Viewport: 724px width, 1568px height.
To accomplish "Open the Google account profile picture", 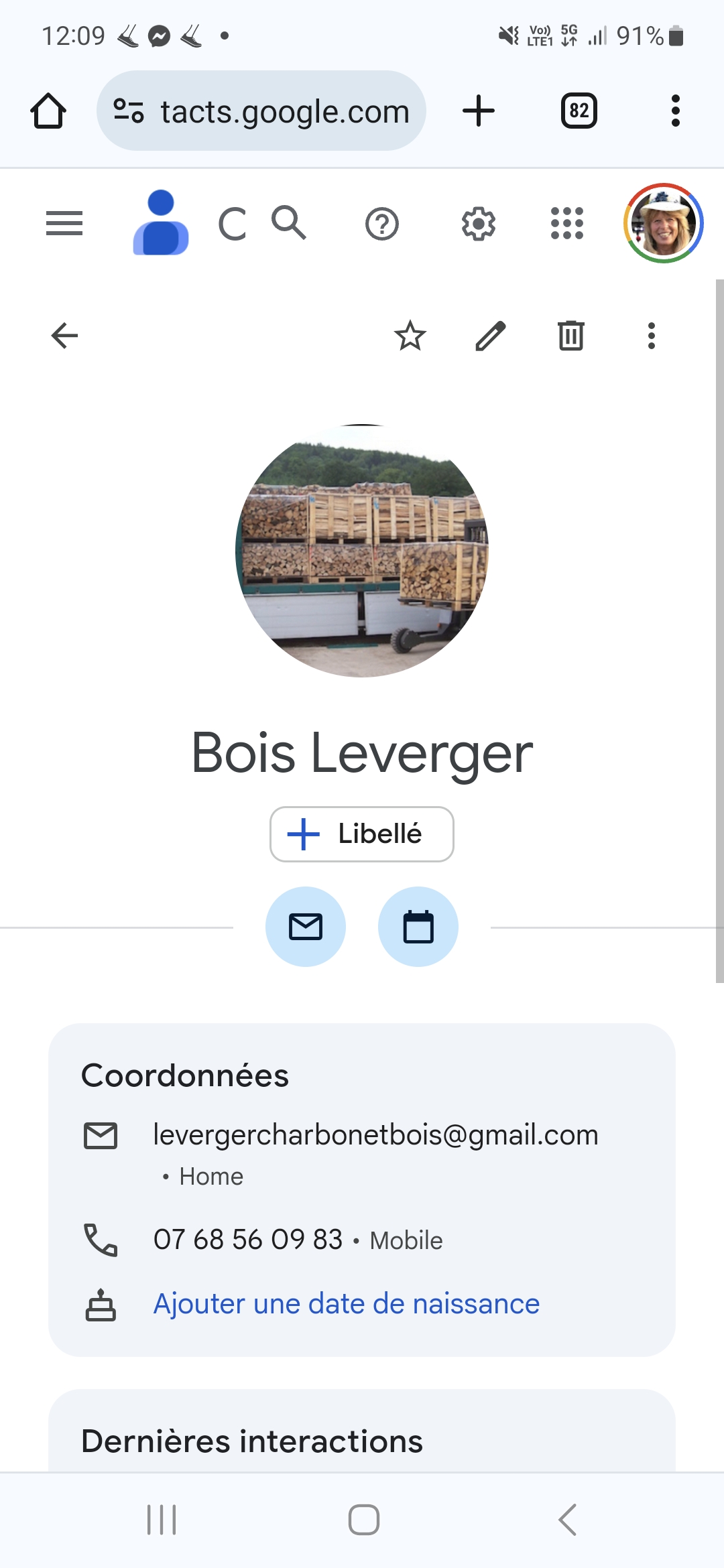I will click(663, 223).
